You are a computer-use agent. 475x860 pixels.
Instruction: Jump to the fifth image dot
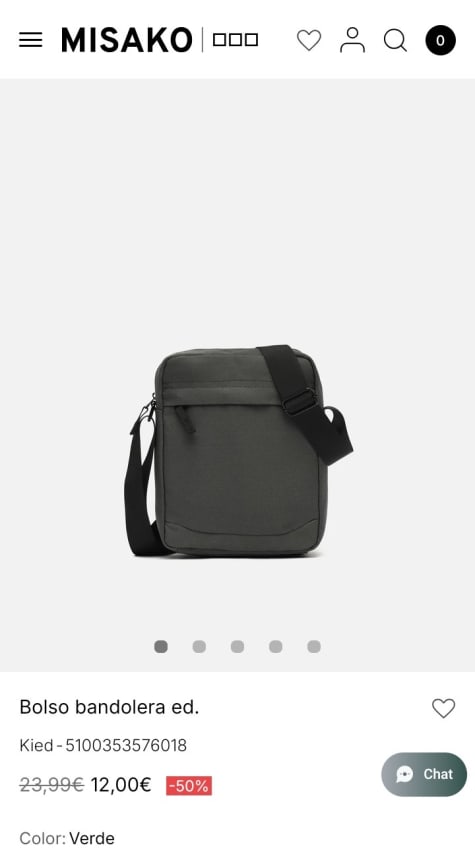click(x=314, y=647)
